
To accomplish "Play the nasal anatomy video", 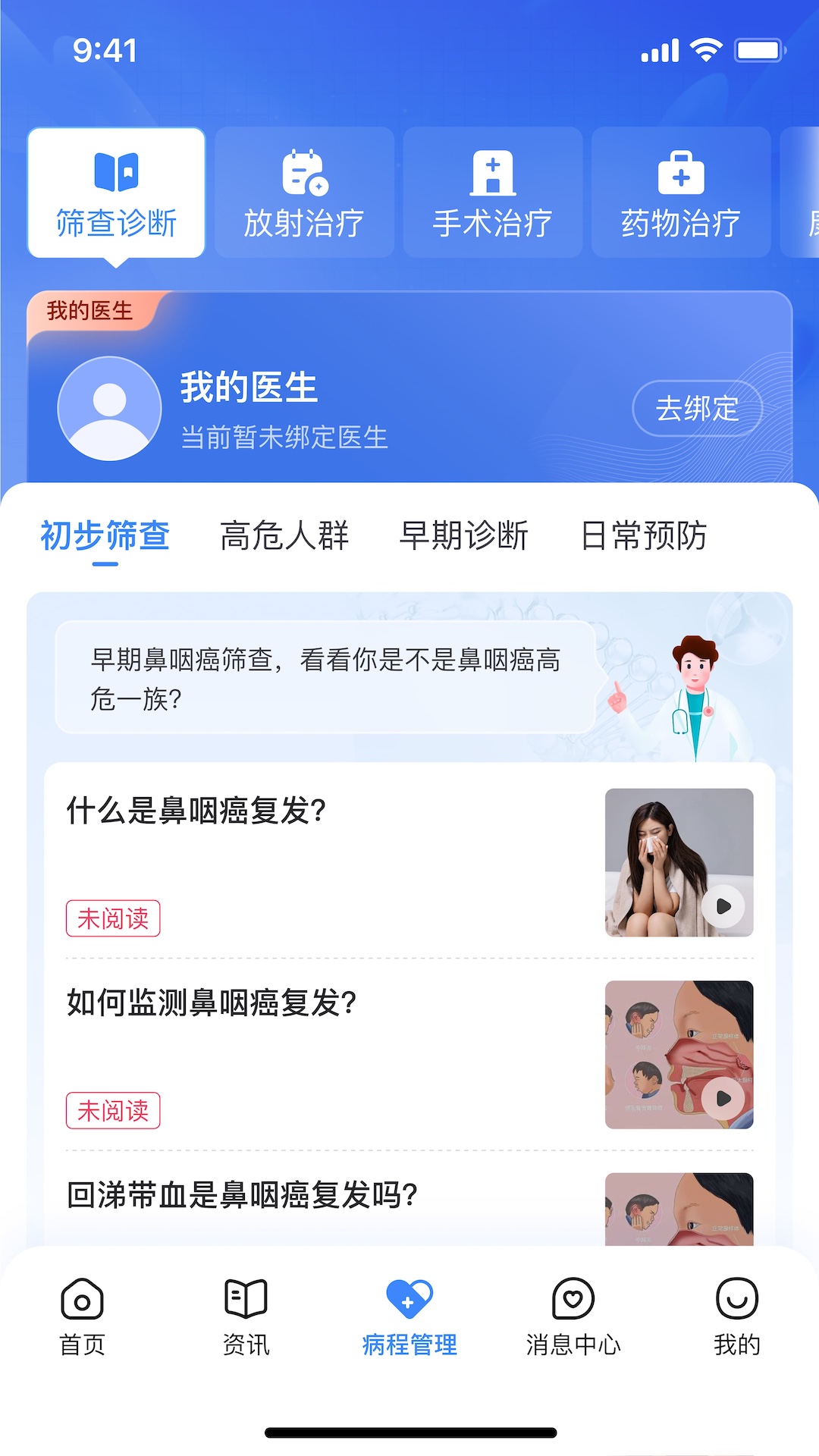I will (723, 1097).
